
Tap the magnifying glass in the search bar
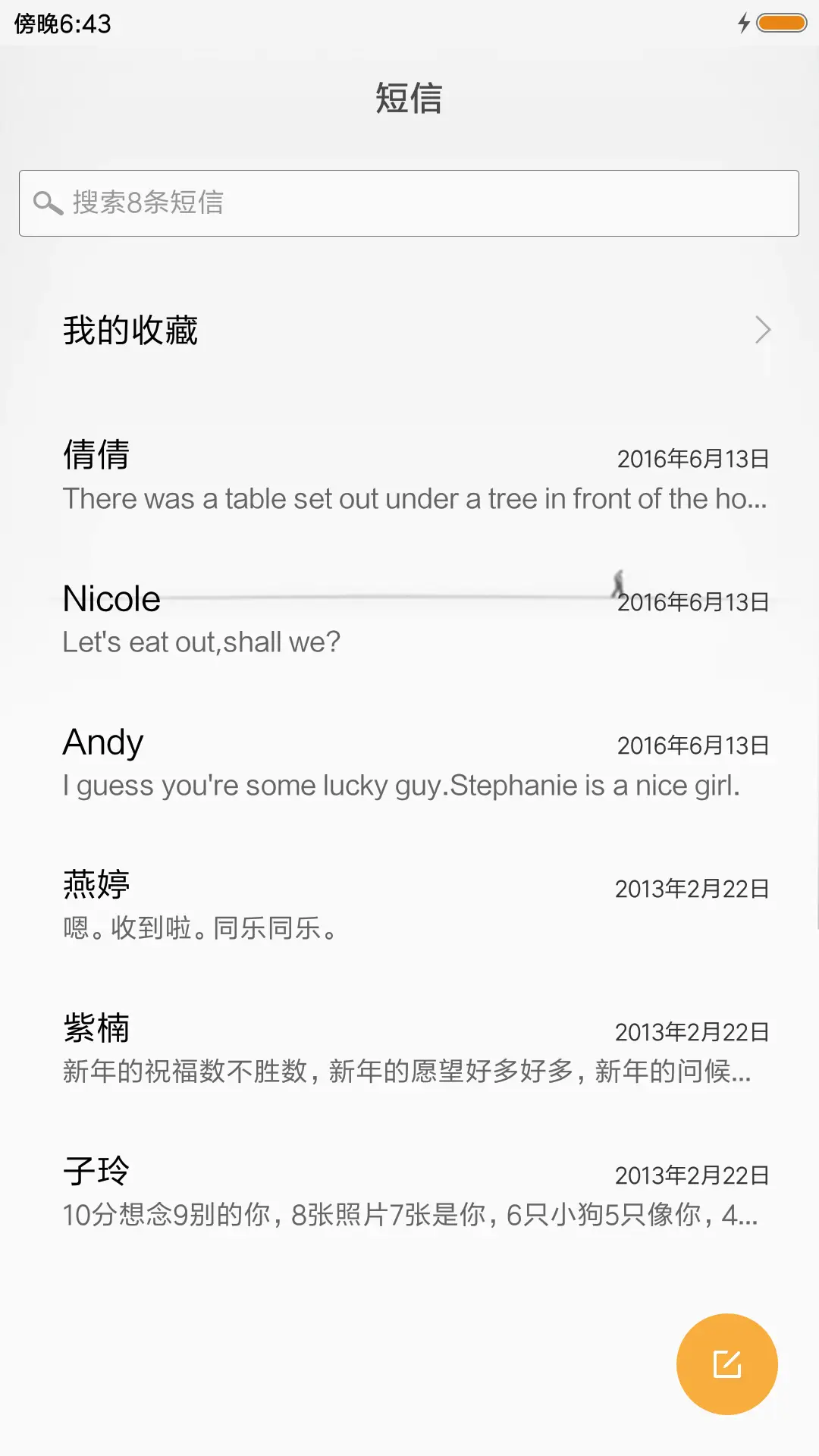[x=49, y=202]
